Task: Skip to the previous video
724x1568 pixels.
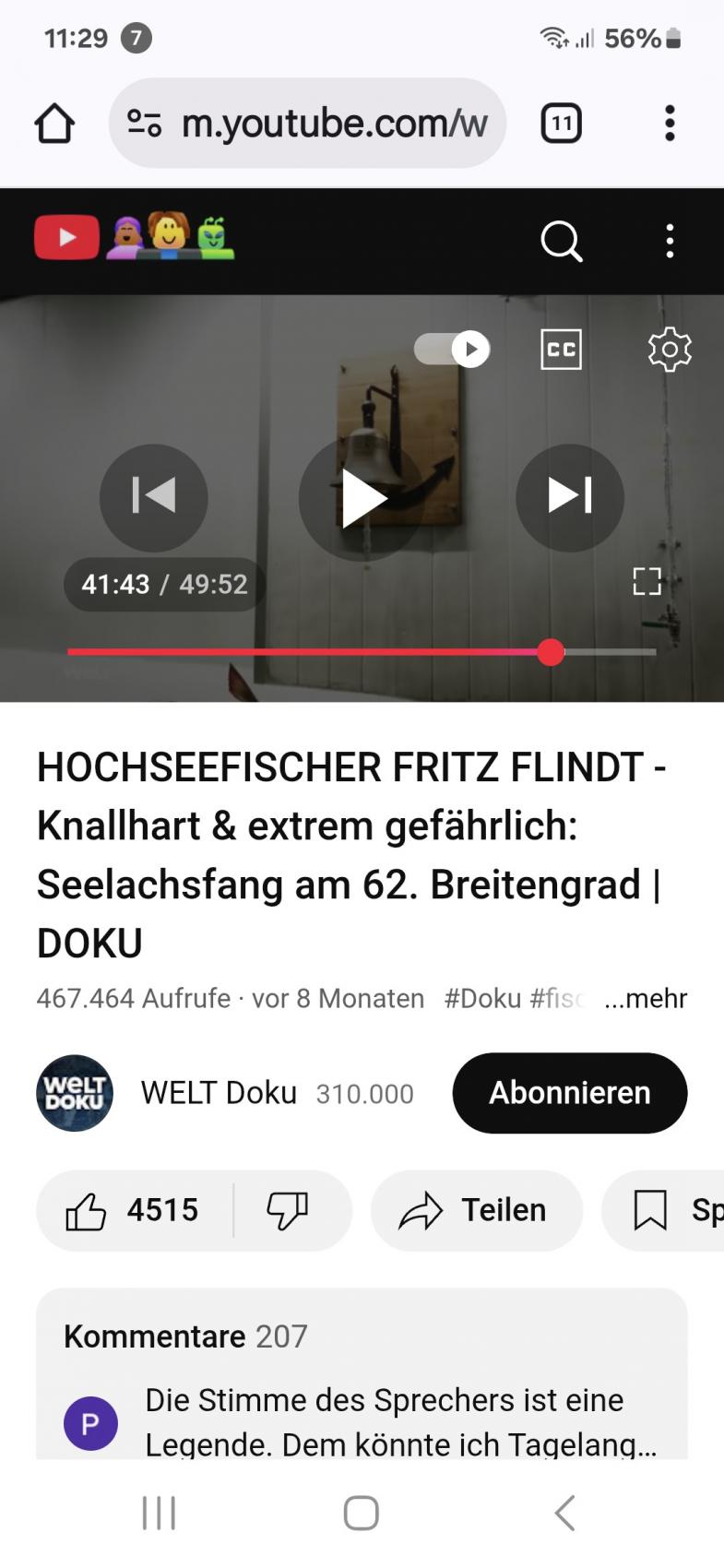Action: [x=154, y=496]
